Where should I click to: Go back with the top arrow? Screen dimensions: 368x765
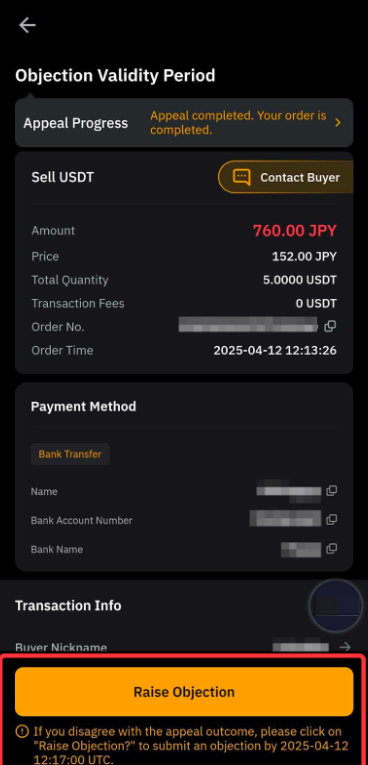point(27,25)
